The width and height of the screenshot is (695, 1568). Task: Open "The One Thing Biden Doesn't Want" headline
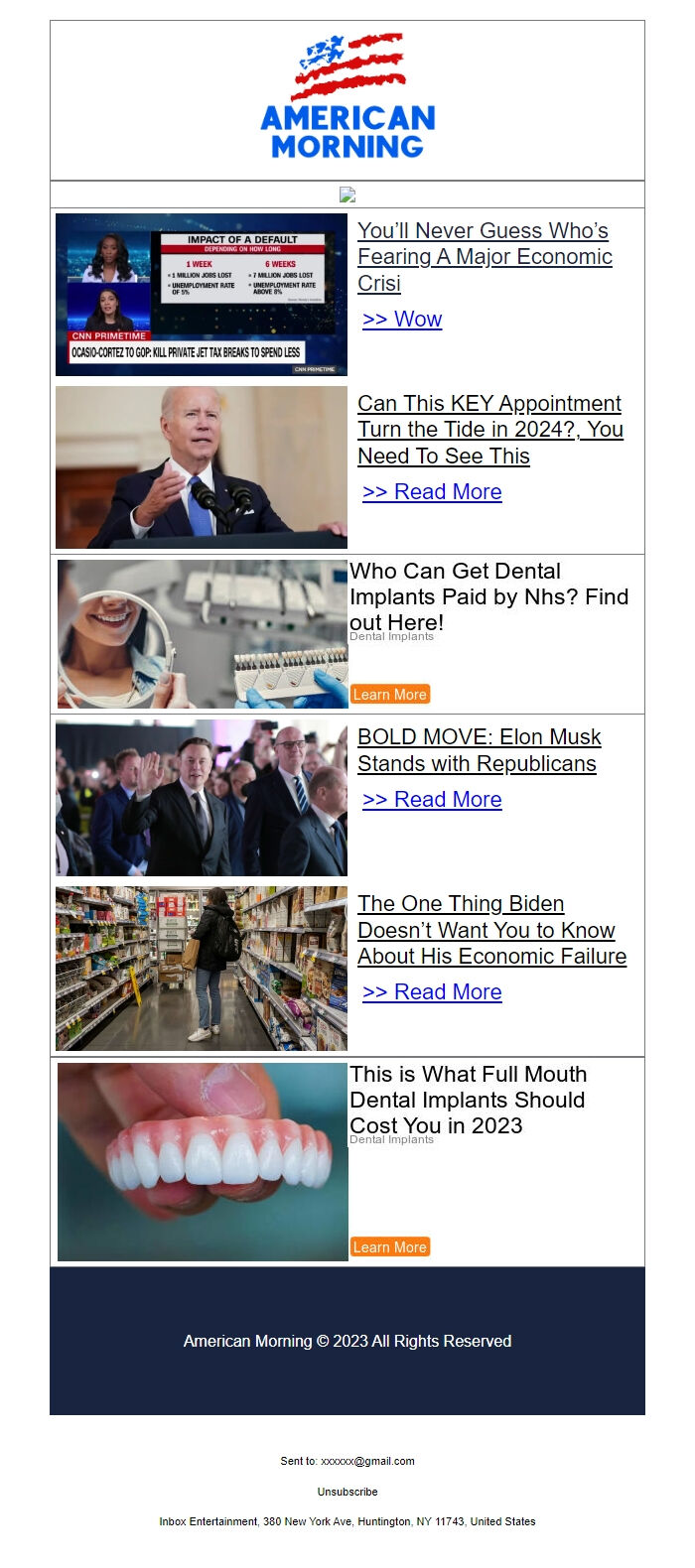(x=492, y=930)
